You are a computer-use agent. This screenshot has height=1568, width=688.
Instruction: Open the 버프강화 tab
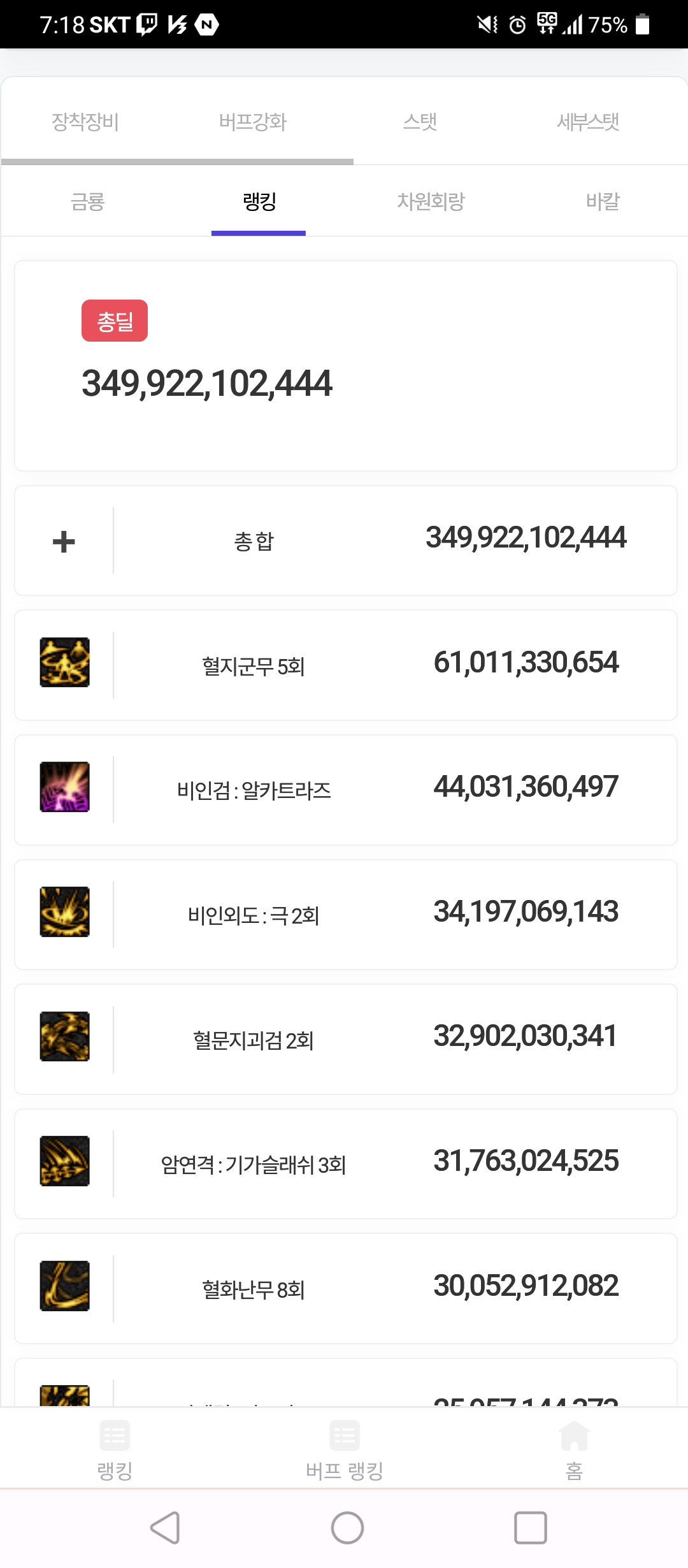pyautogui.click(x=253, y=121)
